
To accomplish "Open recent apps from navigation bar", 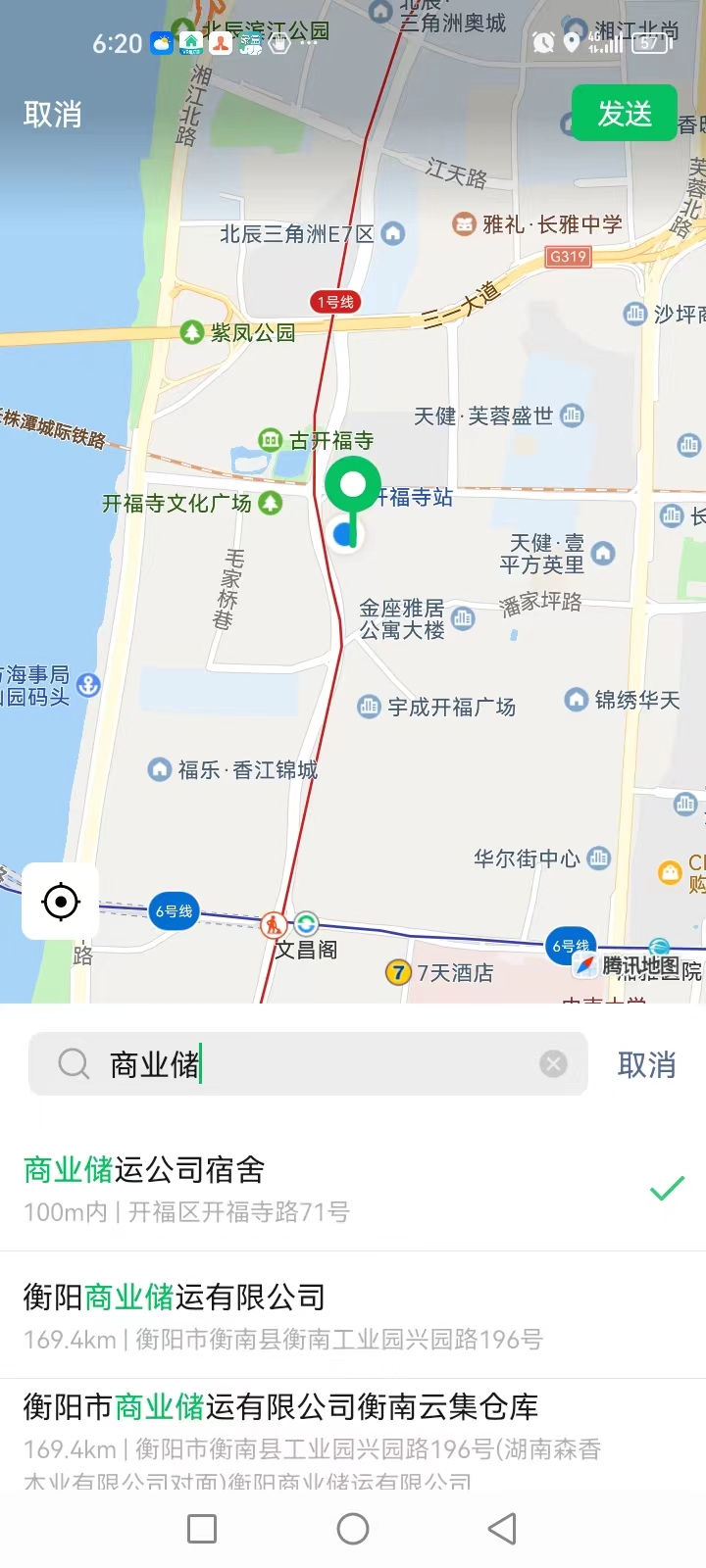I will coord(202,1529).
